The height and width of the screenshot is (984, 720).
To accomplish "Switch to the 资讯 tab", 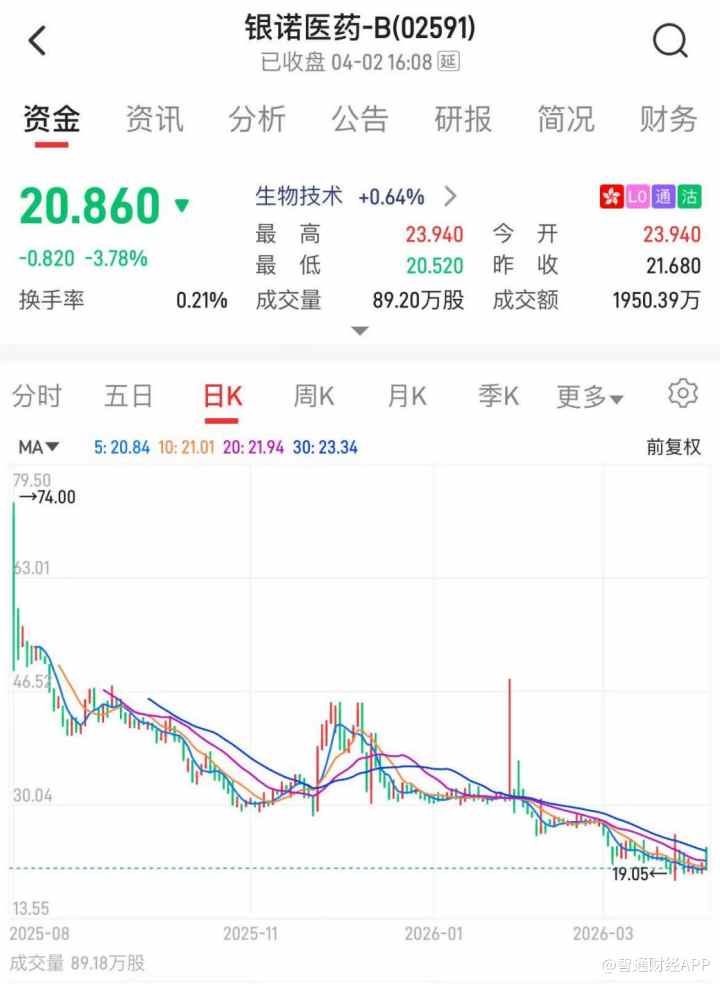I will 154,119.
